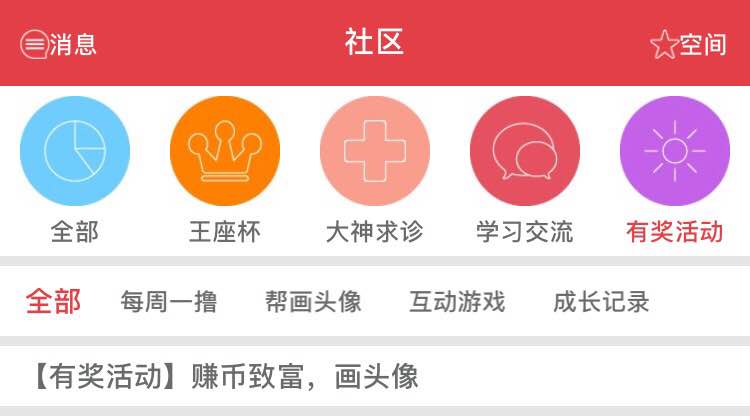
Task: Switch to the red 全部 sub-tab
Action: tap(53, 301)
